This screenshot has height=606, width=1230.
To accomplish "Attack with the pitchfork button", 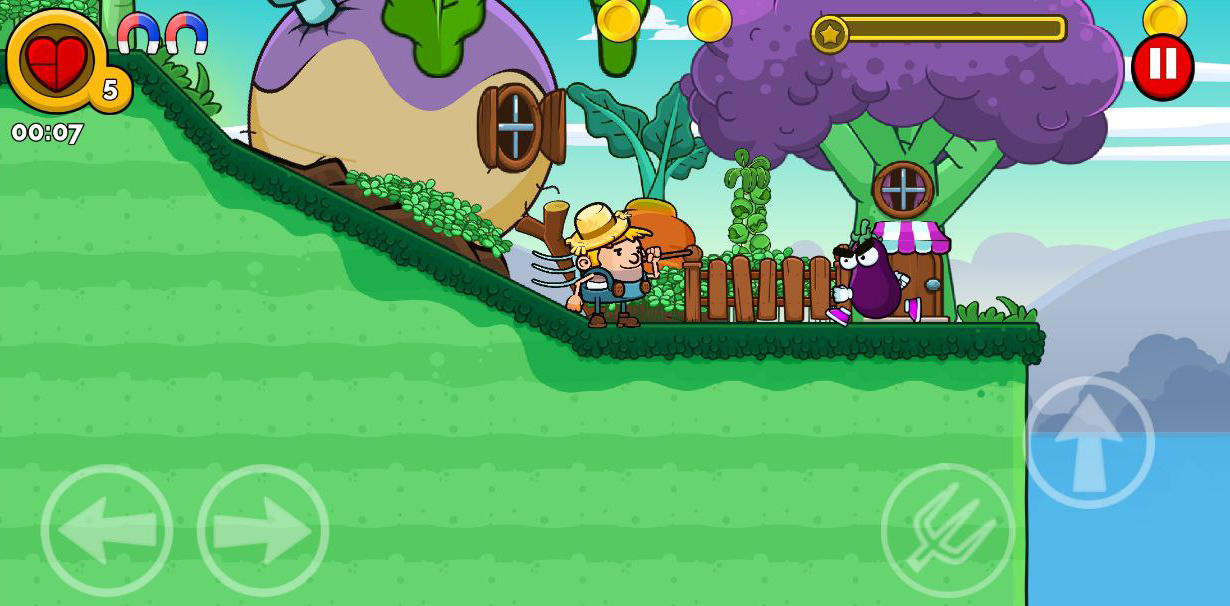I will point(947,530).
